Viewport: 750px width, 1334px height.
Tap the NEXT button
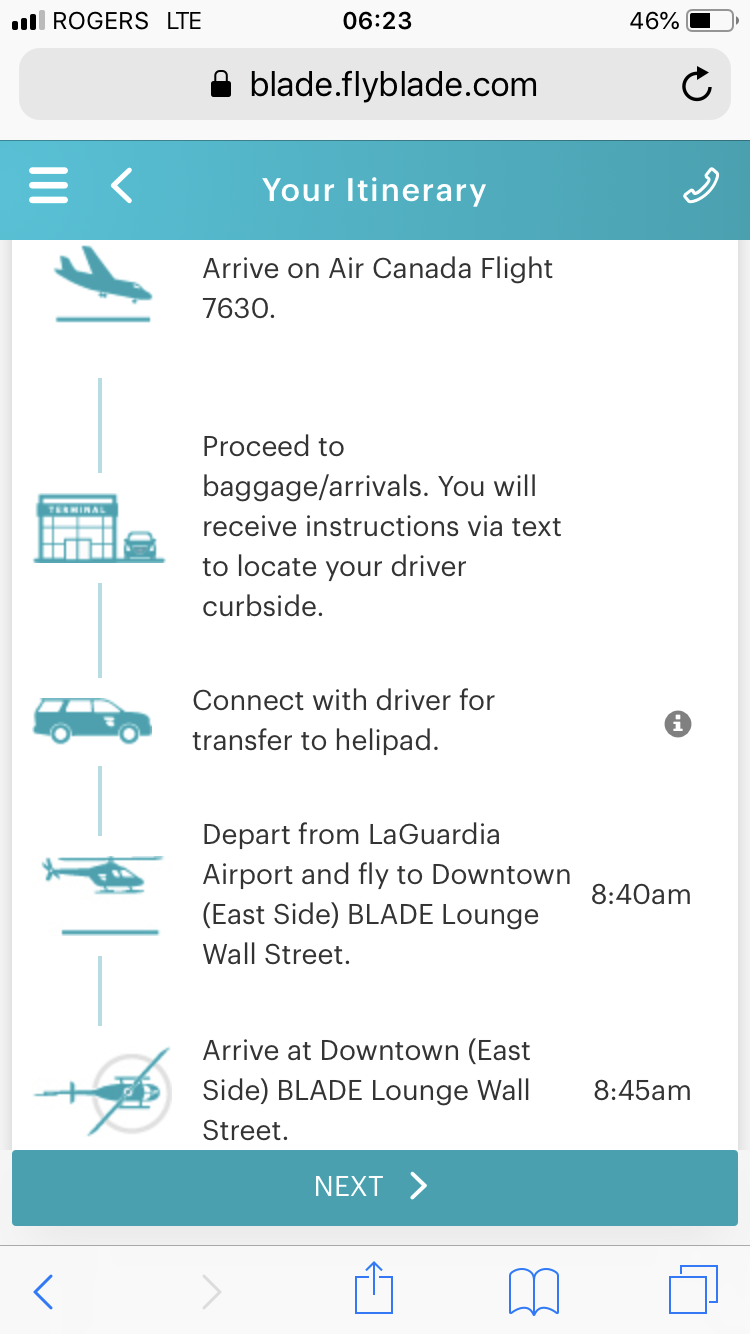[x=374, y=1186]
